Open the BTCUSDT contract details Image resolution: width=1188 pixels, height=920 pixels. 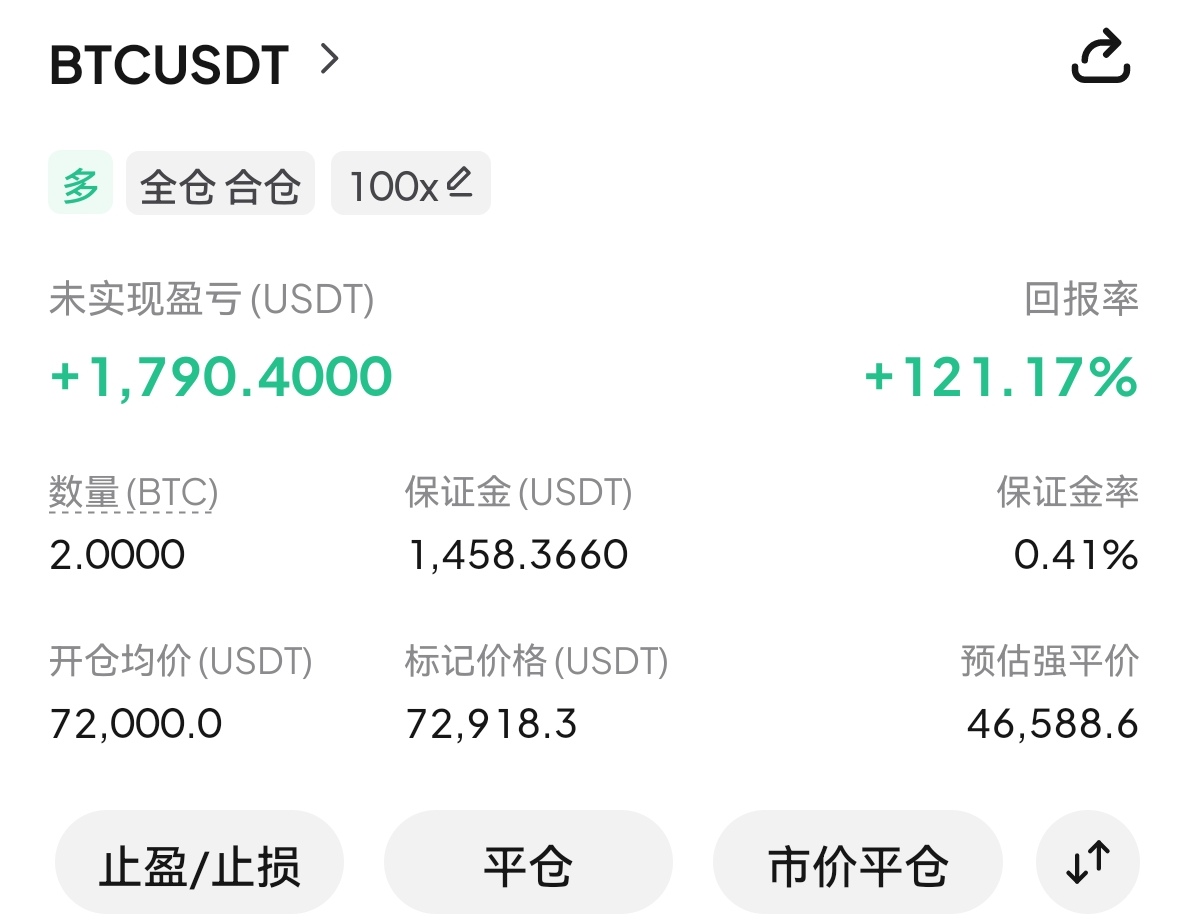pos(195,64)
